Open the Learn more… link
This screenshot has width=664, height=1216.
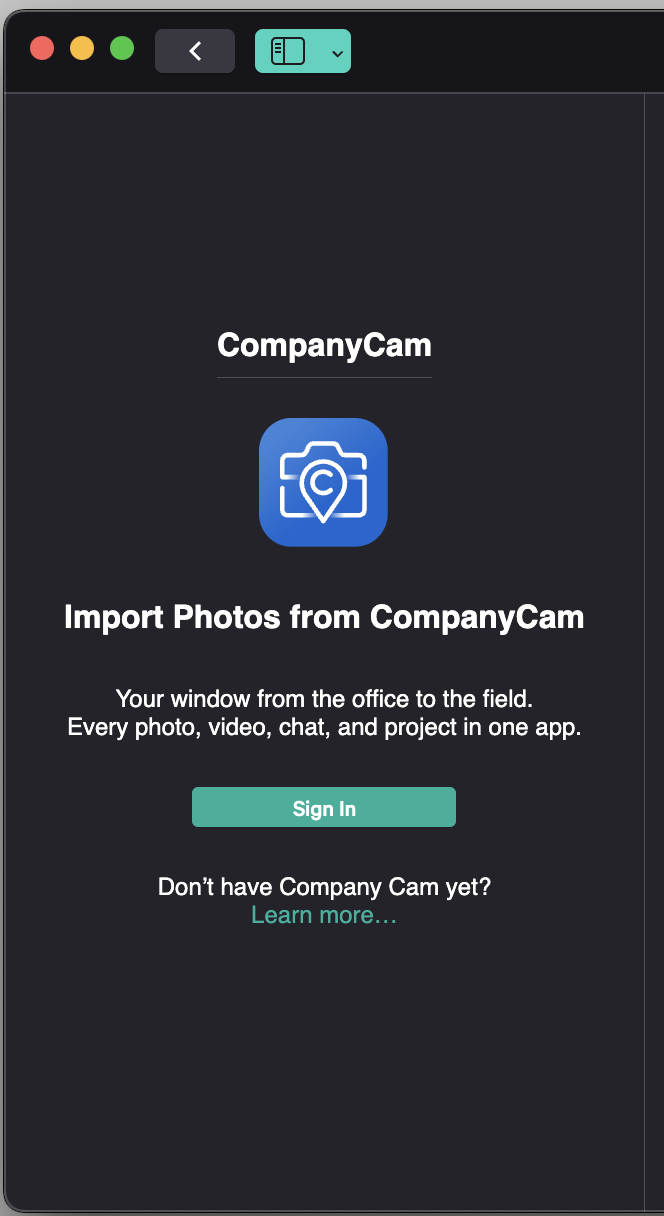pos(324,915)
